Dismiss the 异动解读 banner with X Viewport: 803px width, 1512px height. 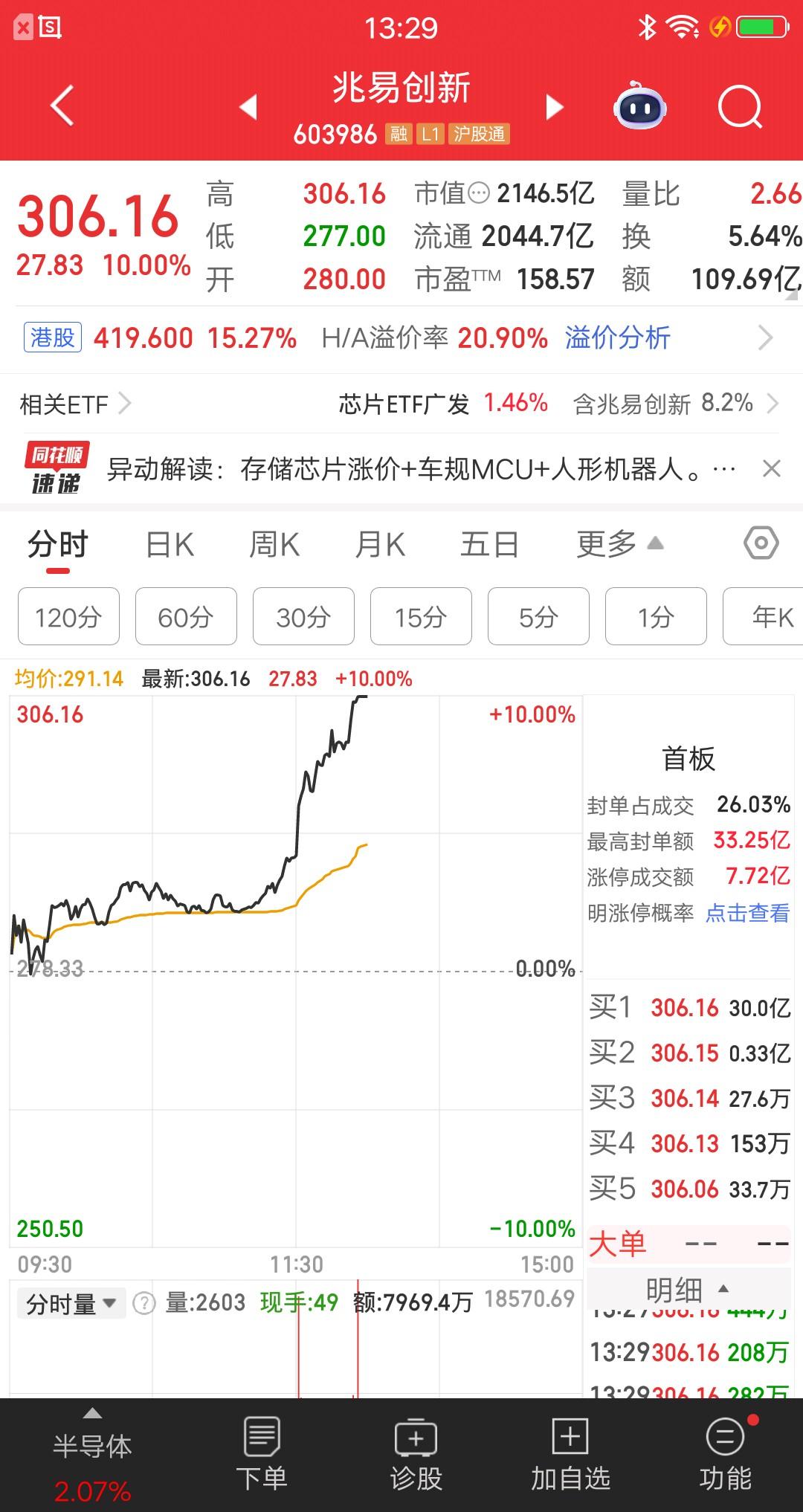tap(771, 468)
